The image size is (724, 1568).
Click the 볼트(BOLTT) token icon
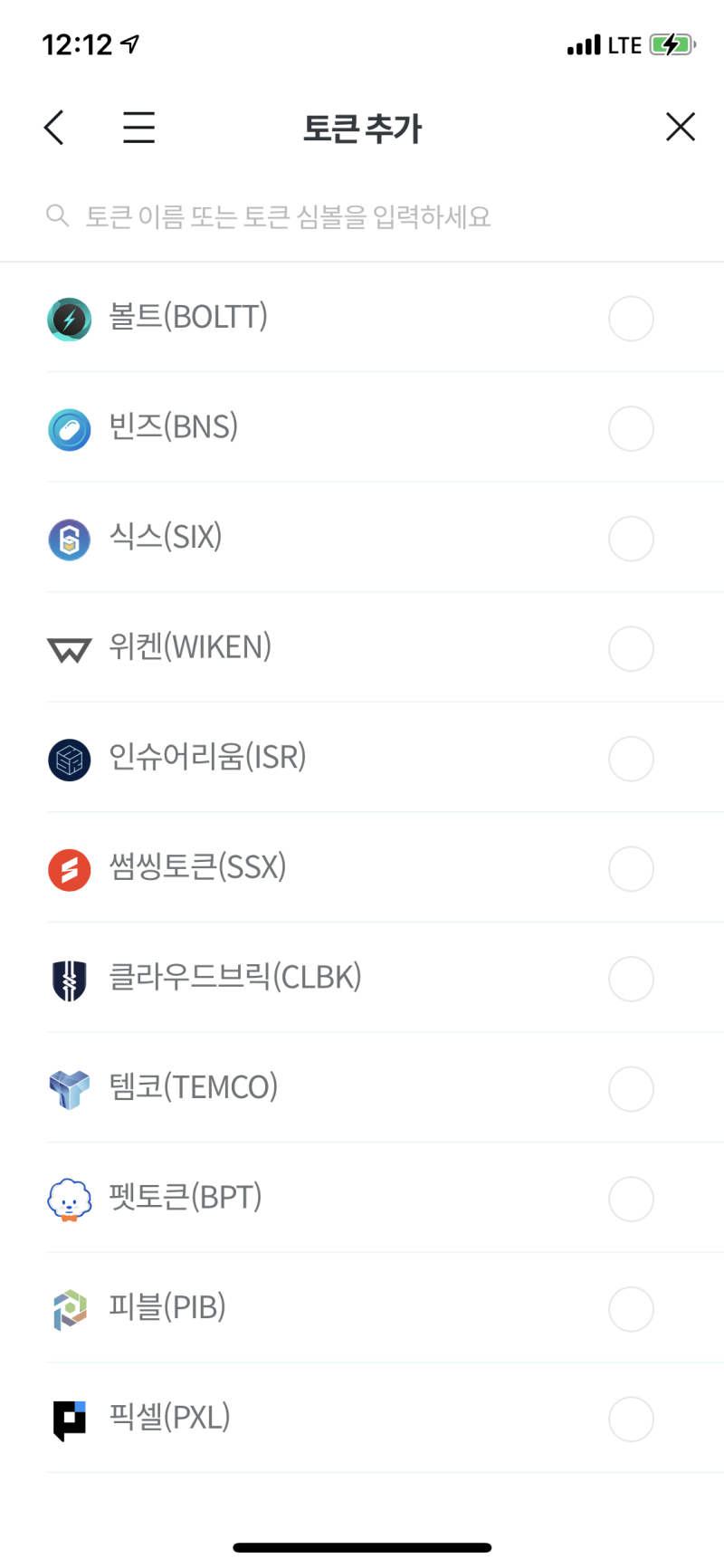pos(69,319)
